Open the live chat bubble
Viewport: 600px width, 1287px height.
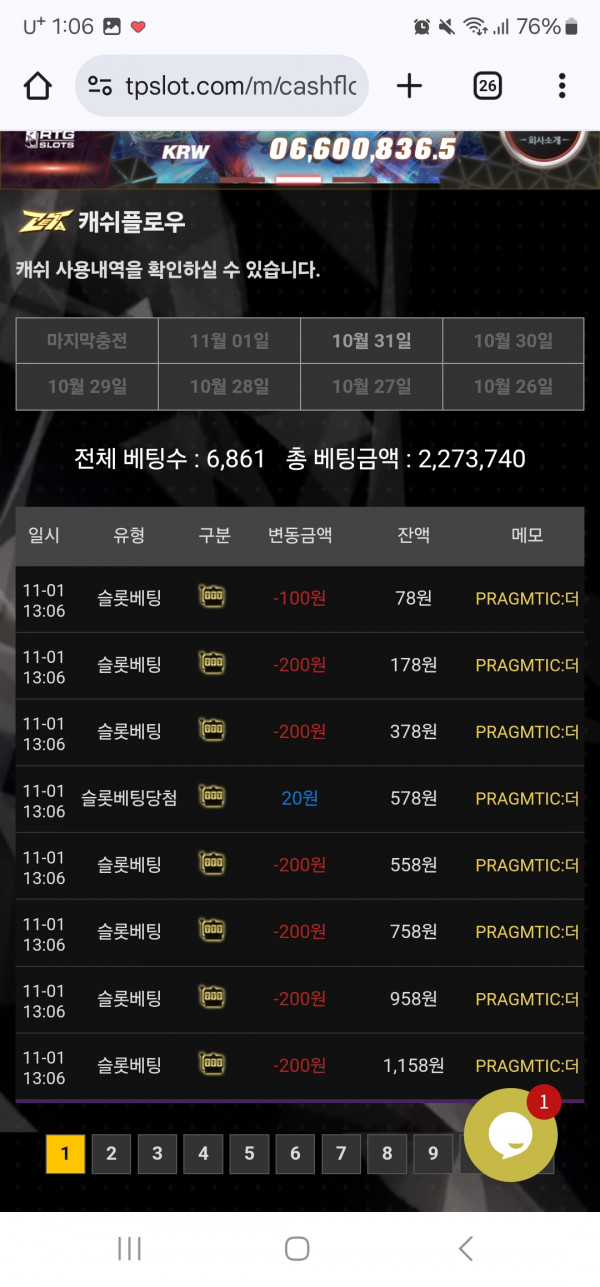(x=510, y=1135)
